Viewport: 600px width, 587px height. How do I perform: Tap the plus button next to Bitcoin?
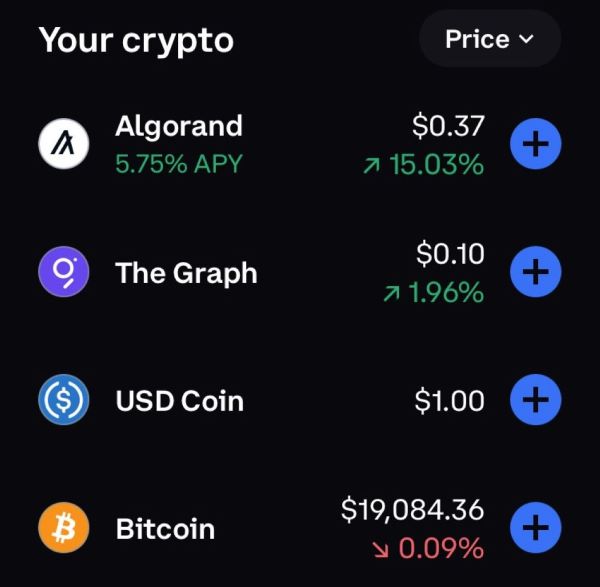(x=536, y=527)
